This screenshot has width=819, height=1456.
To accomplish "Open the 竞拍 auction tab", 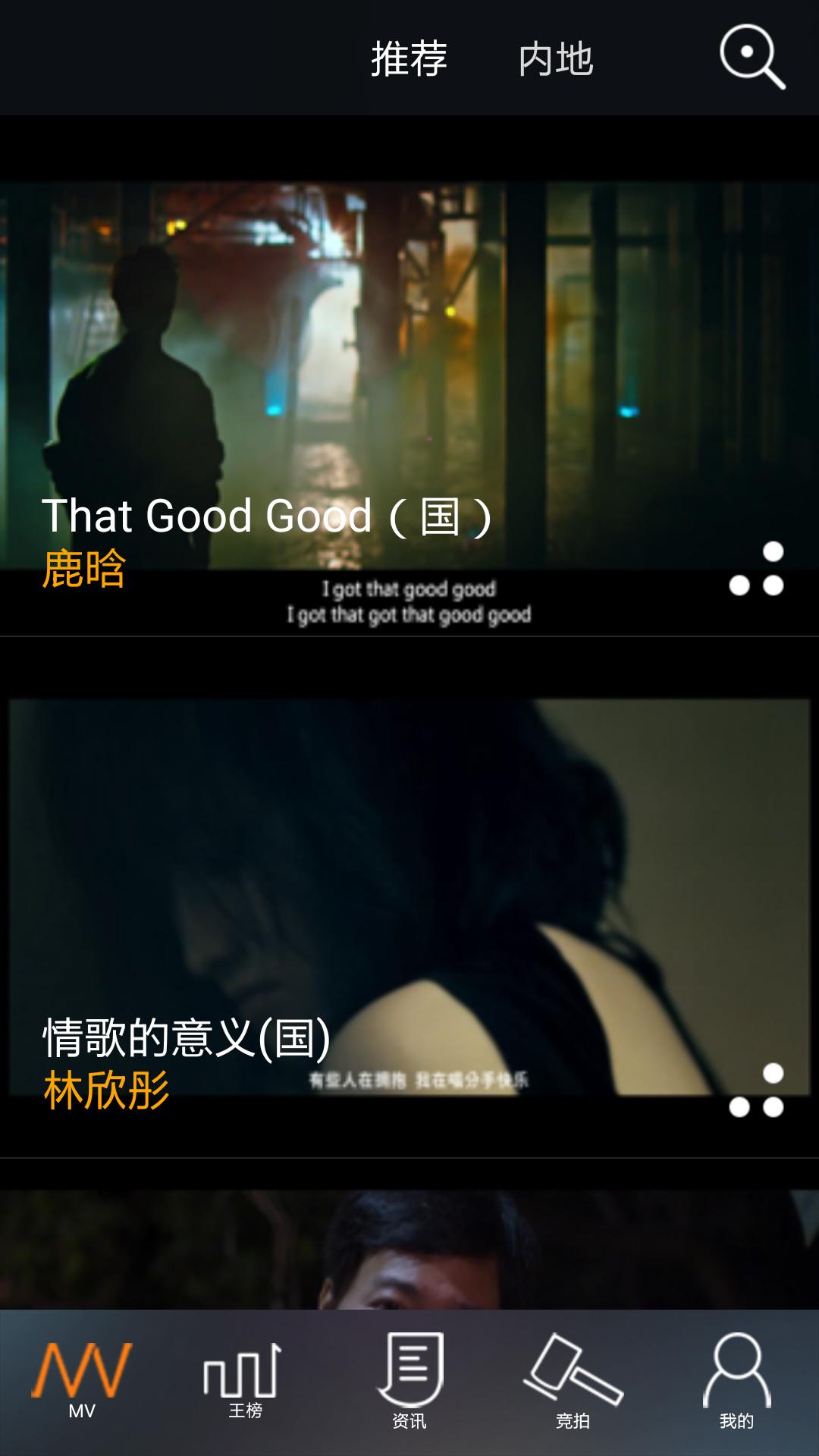I will point(573,1382).
